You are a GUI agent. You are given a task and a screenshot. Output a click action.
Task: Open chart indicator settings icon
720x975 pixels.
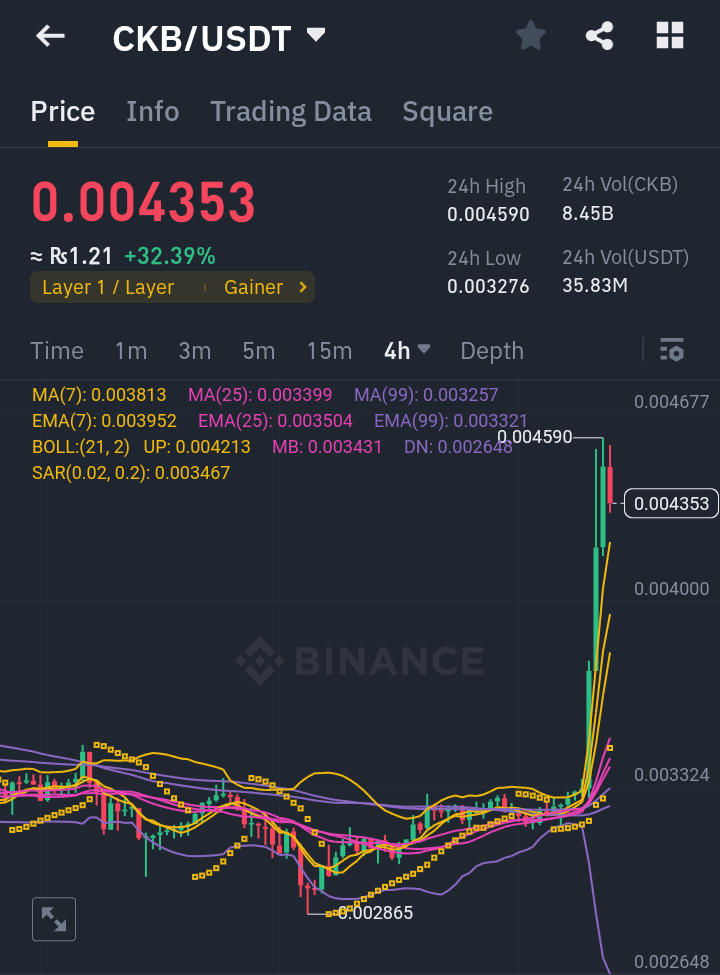point(671,351)
